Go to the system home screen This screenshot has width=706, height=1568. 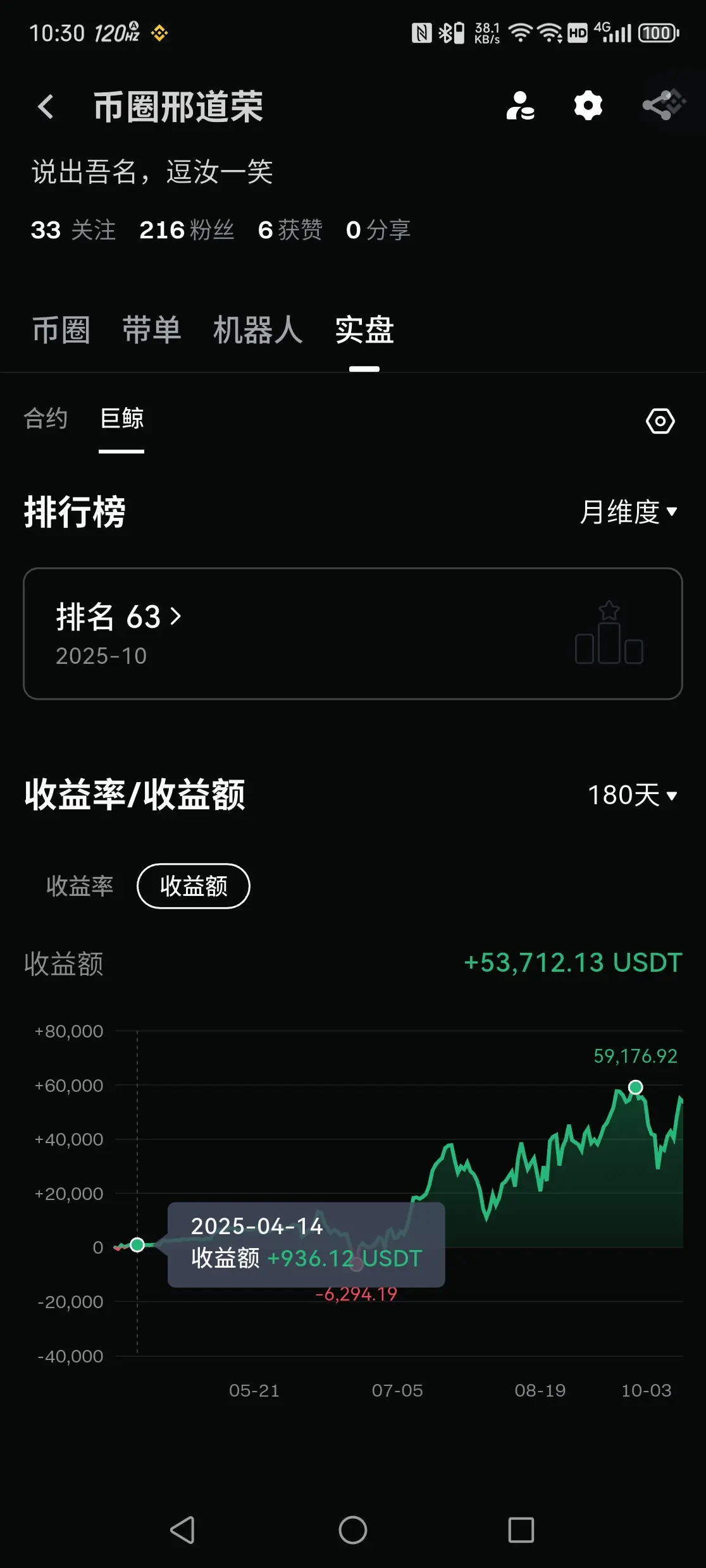(353, 1530)
